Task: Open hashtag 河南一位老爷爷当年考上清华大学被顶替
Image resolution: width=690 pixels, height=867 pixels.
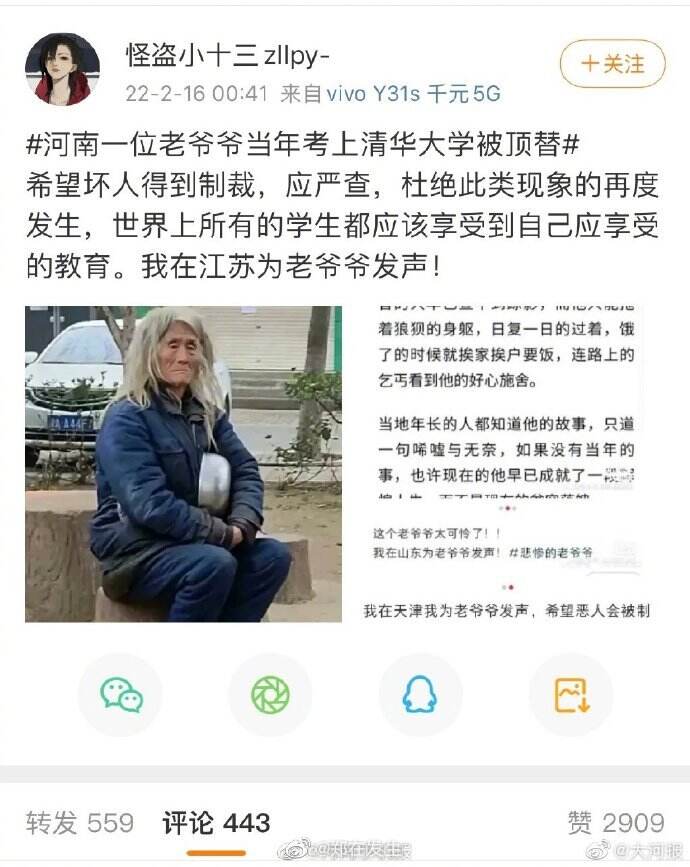Action: pos(303,144)
